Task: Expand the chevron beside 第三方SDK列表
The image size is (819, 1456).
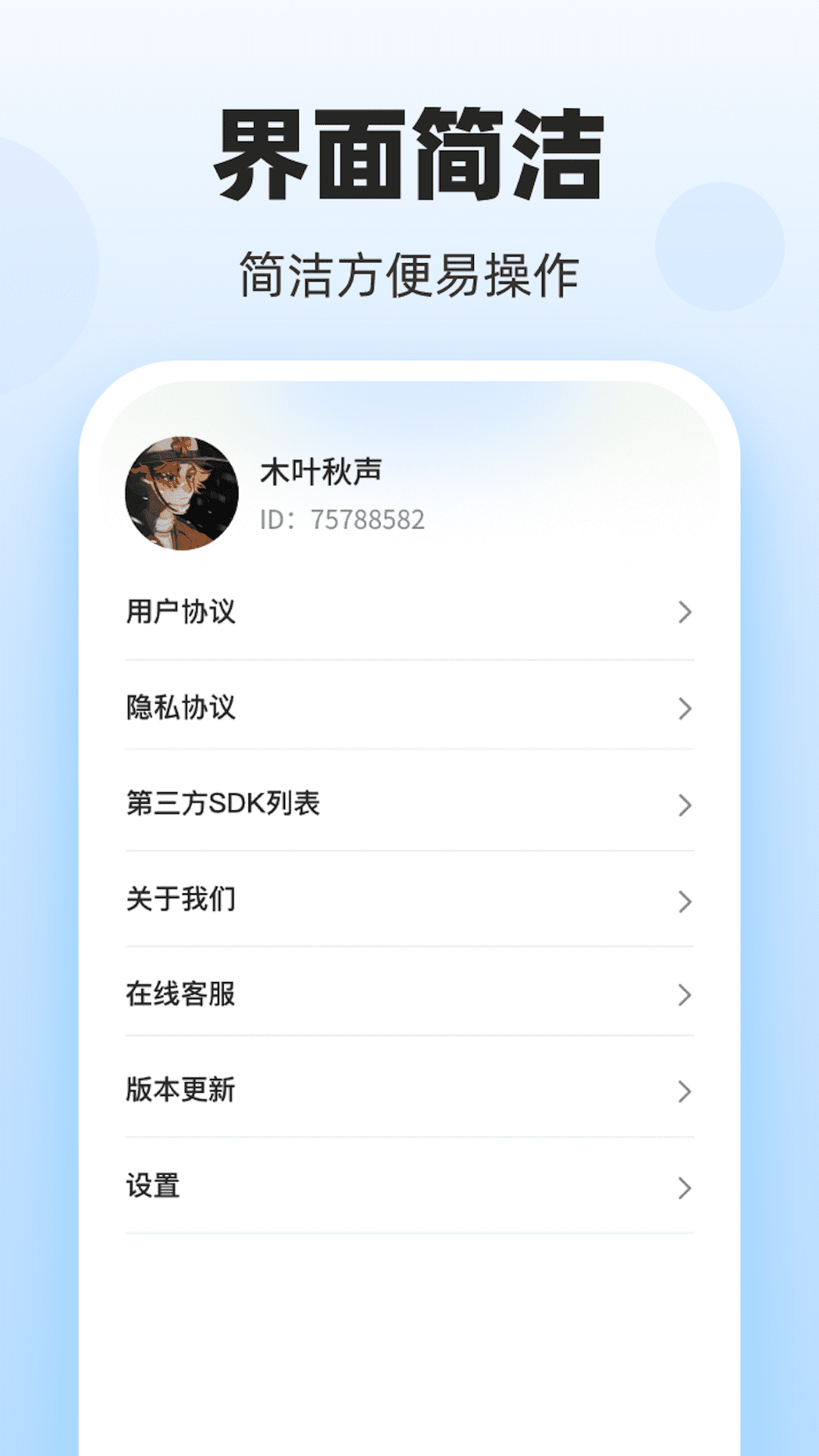Action: tap(685, 805)
